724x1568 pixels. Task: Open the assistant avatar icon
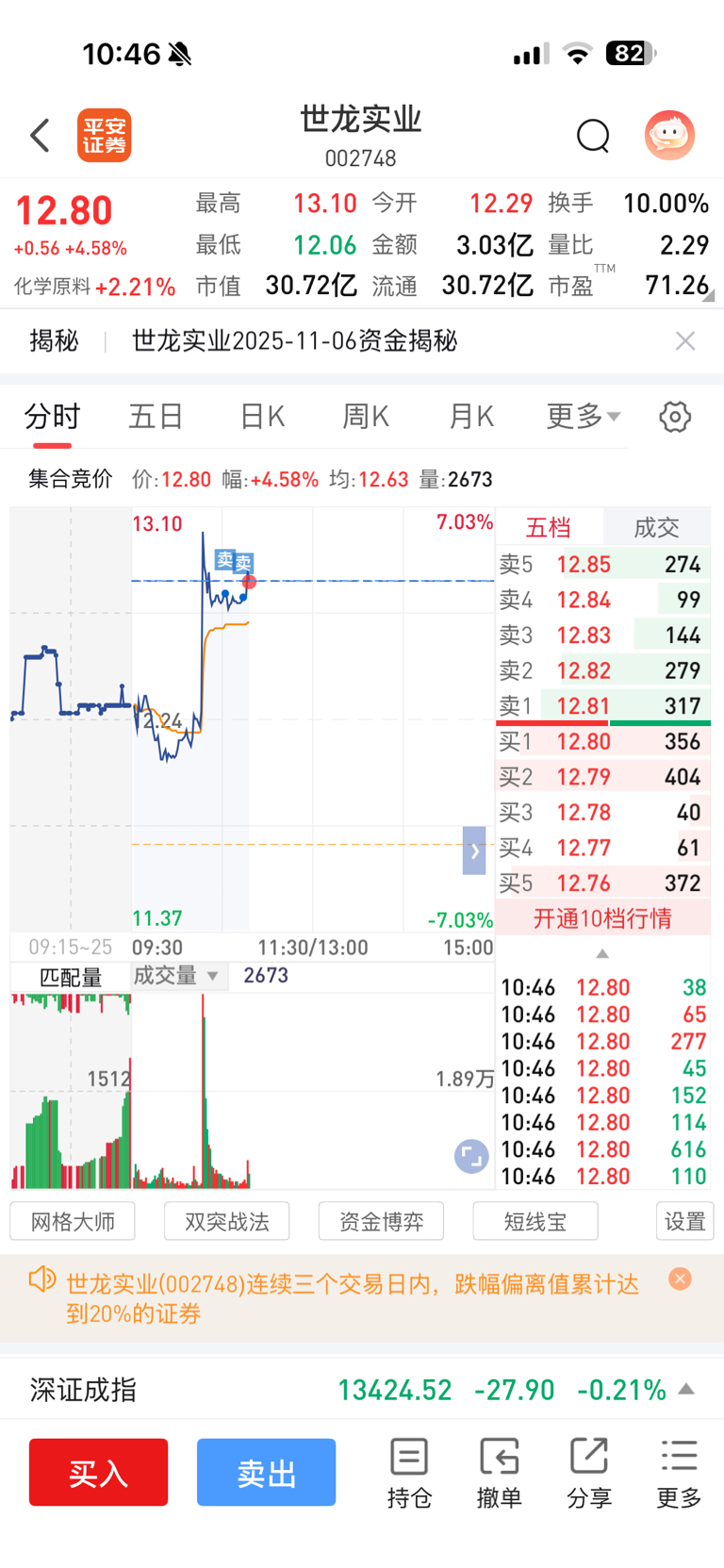[669, 136]
